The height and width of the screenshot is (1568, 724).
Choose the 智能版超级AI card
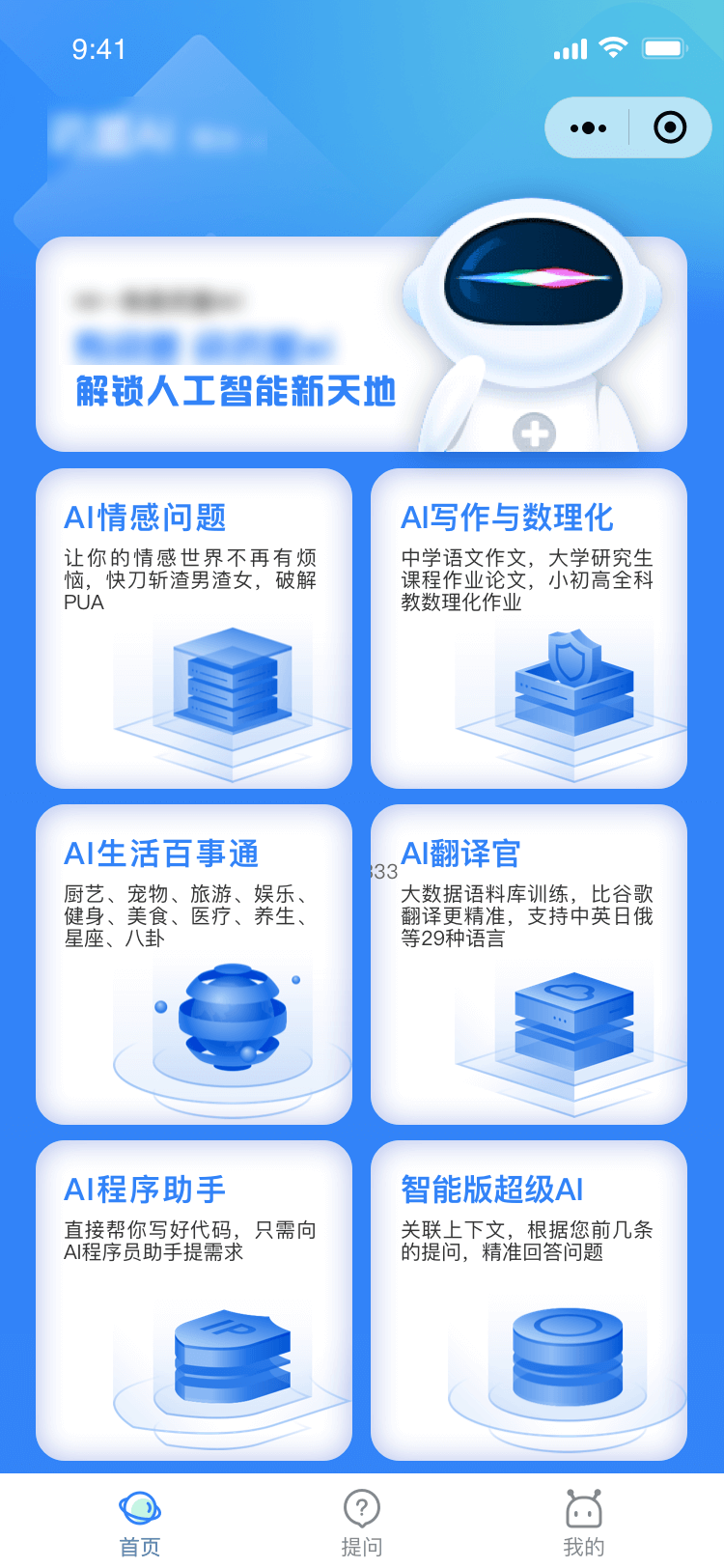[529, 1301]
